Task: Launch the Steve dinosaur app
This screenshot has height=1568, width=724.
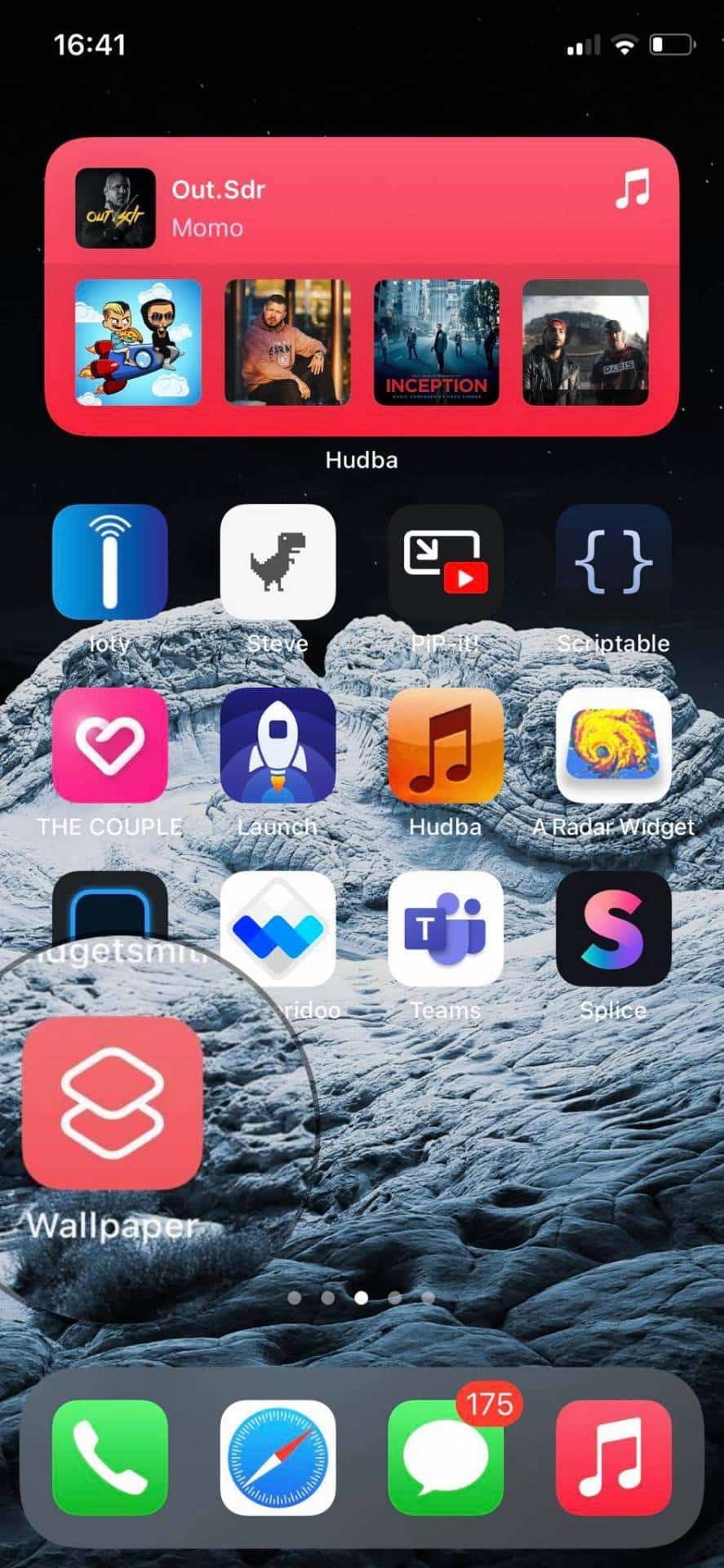Action: [x=278, y=562]
